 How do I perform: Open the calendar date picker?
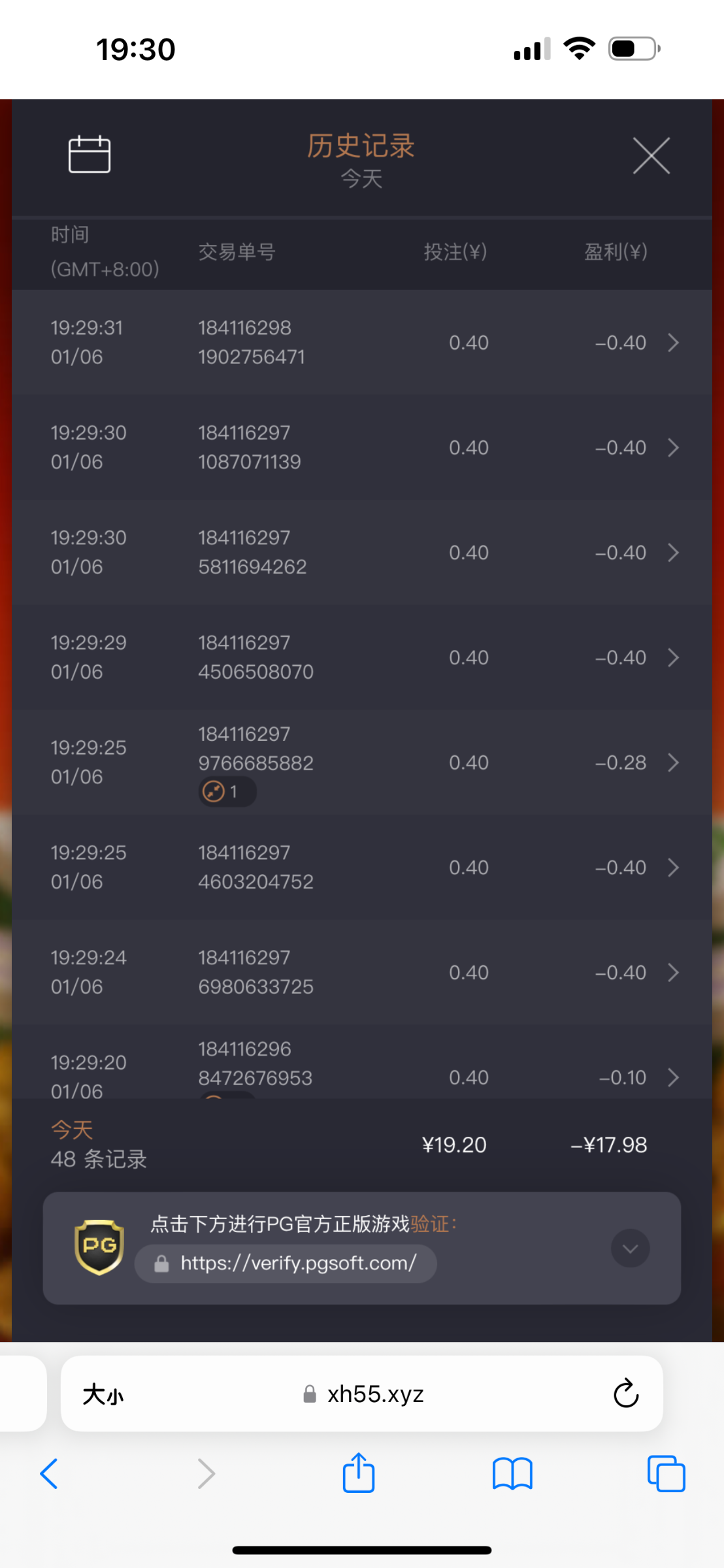point(90,154)
